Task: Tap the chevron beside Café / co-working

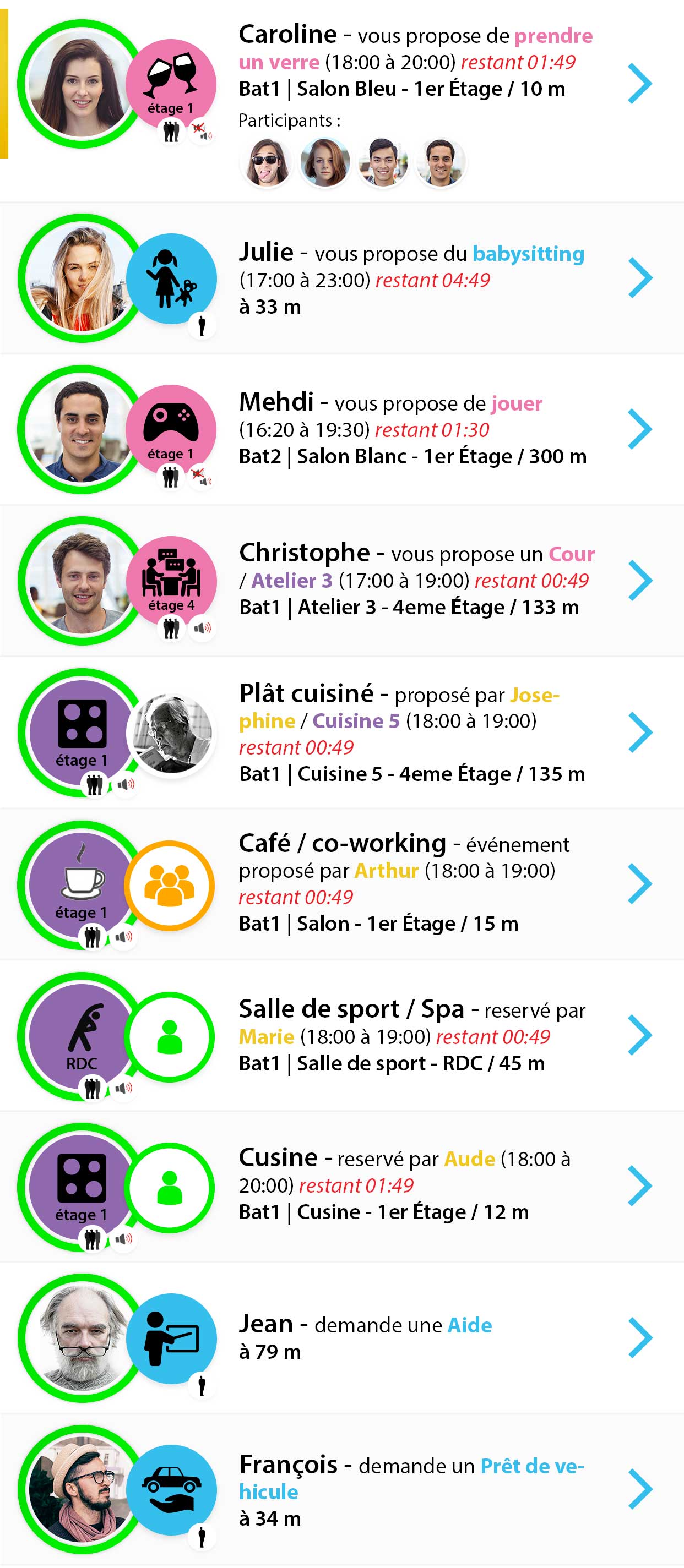Action: coord(639,883)
